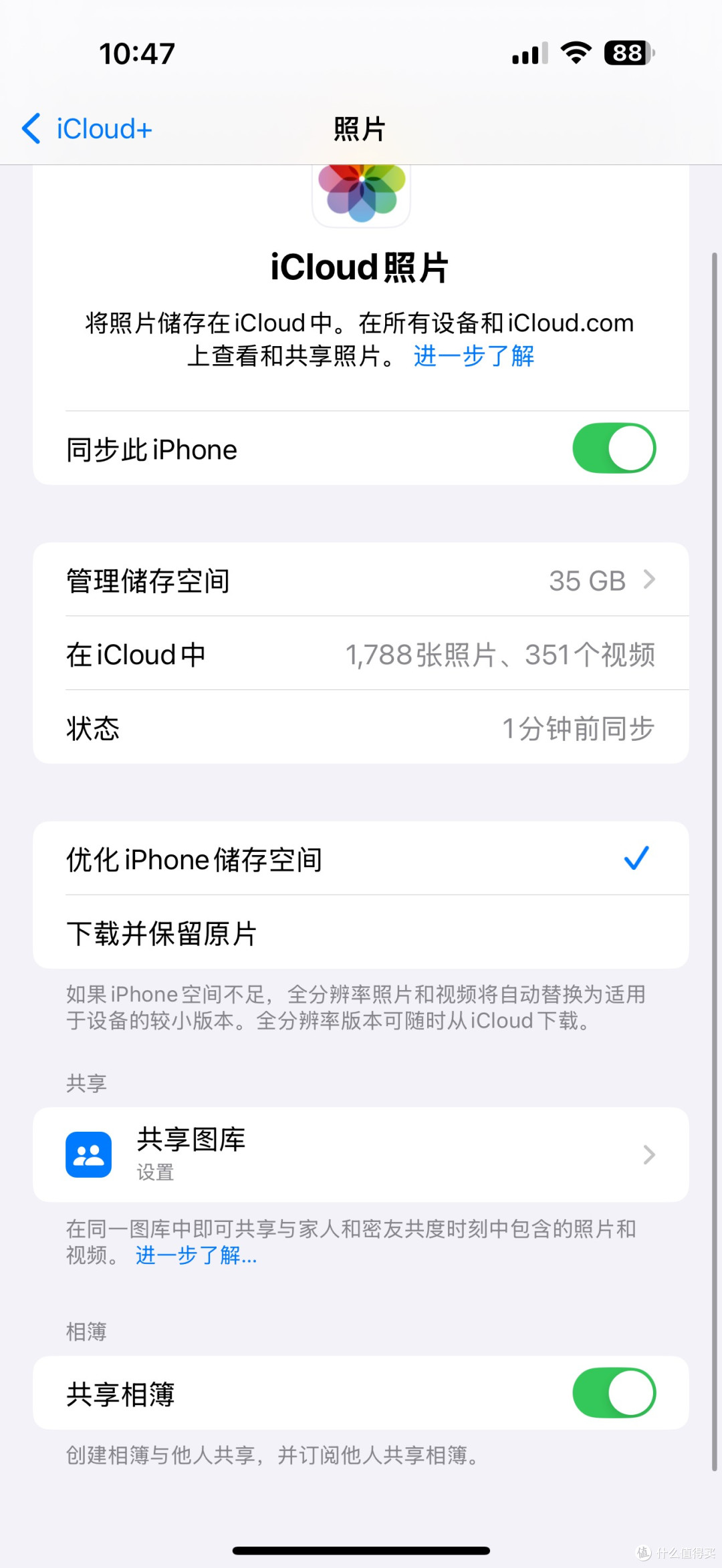Select 优化 iPhone 储存空间 option
The height and width of the screenshot is (1568, 722).
click(361, 859)
